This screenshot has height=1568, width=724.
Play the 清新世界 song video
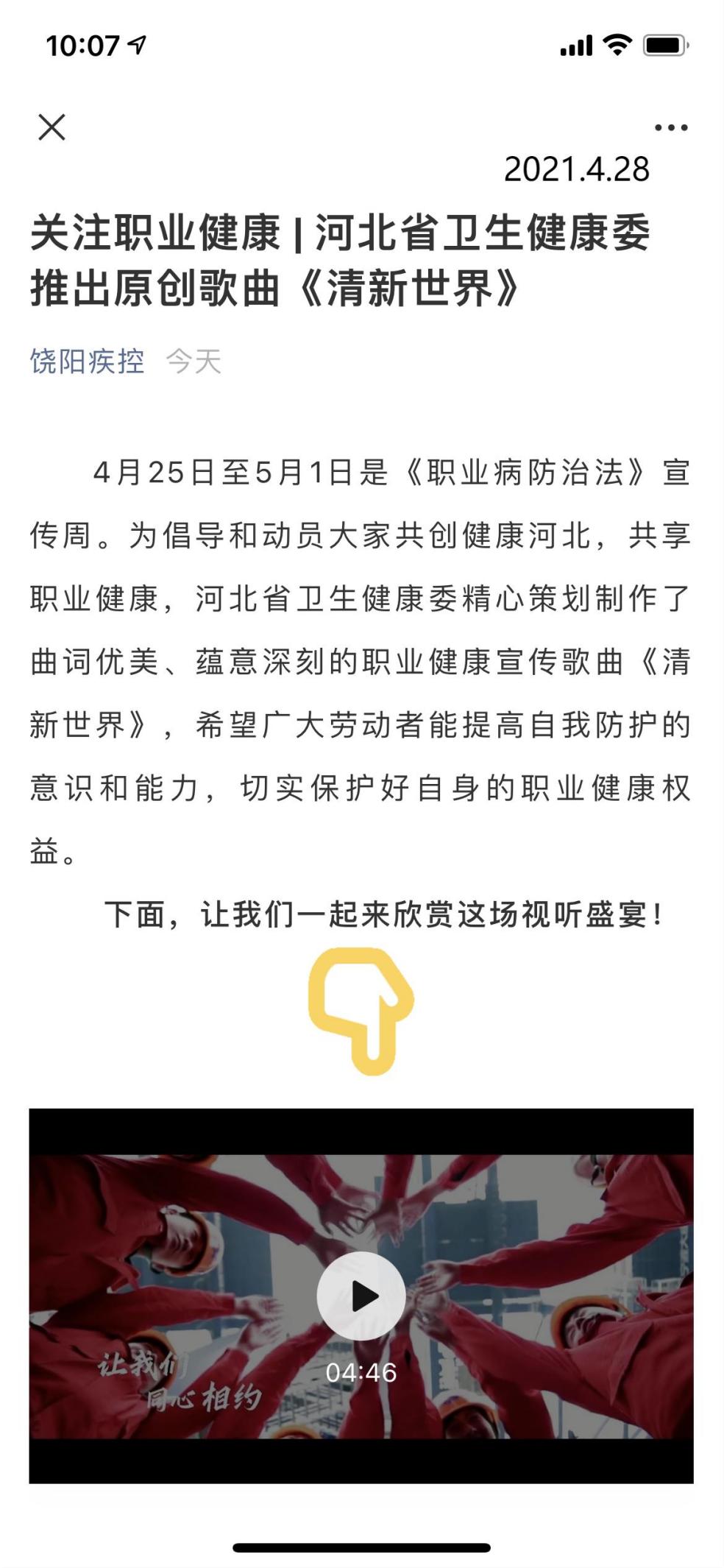361,1296
